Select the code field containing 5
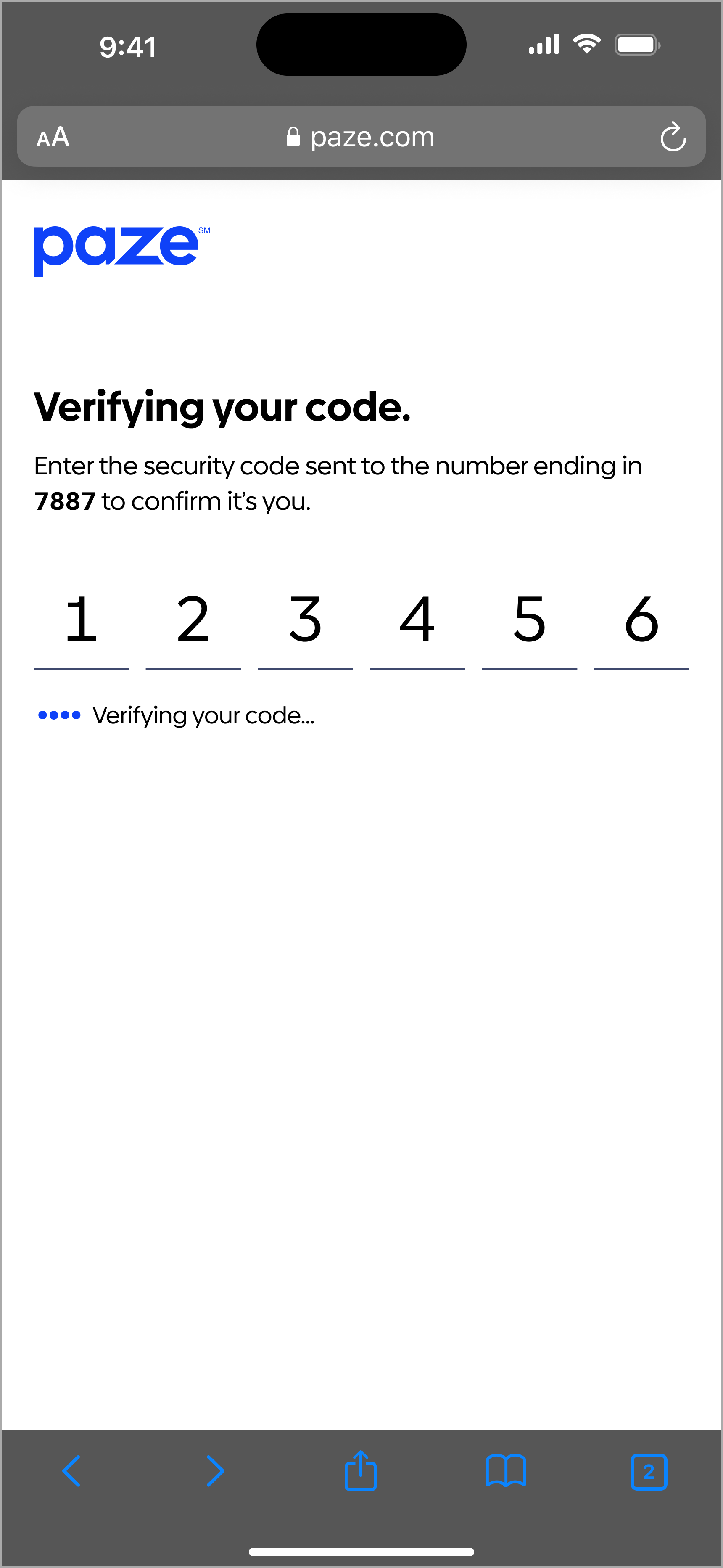The height and width of the screenshot is (1568, 723). tap(530, 621)
